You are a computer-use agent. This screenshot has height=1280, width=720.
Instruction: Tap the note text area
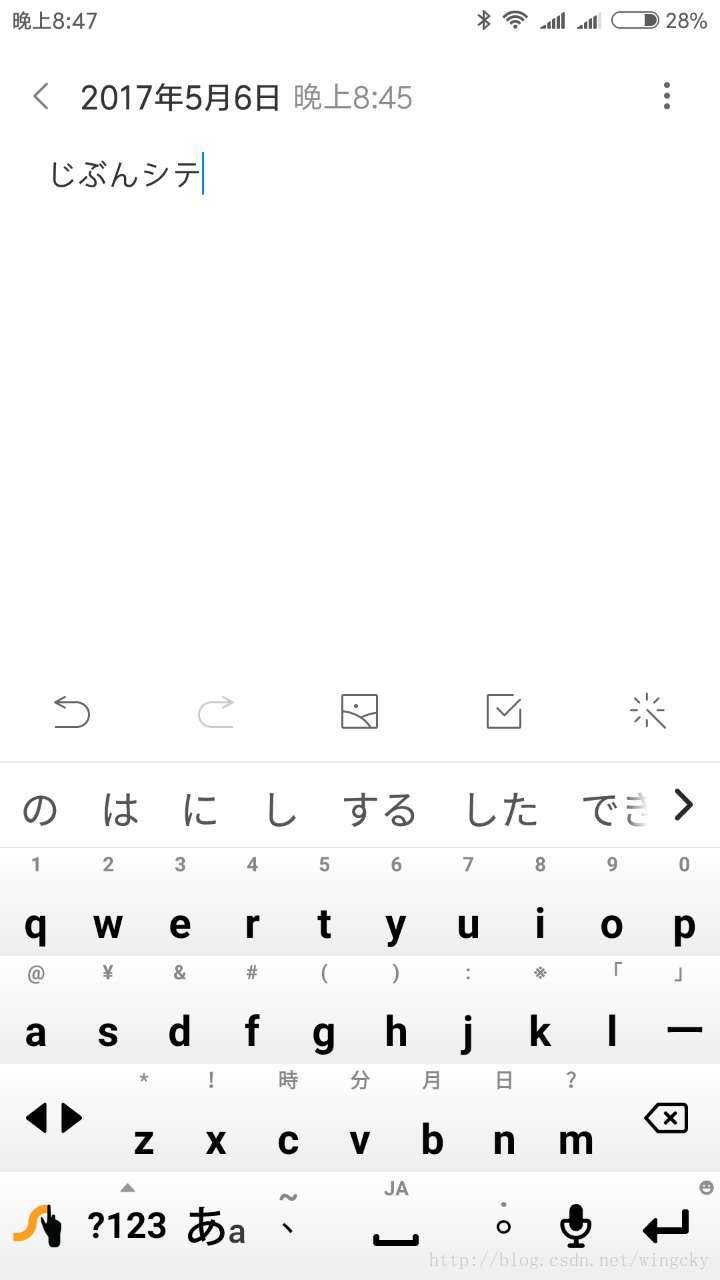tap(360, 400)
